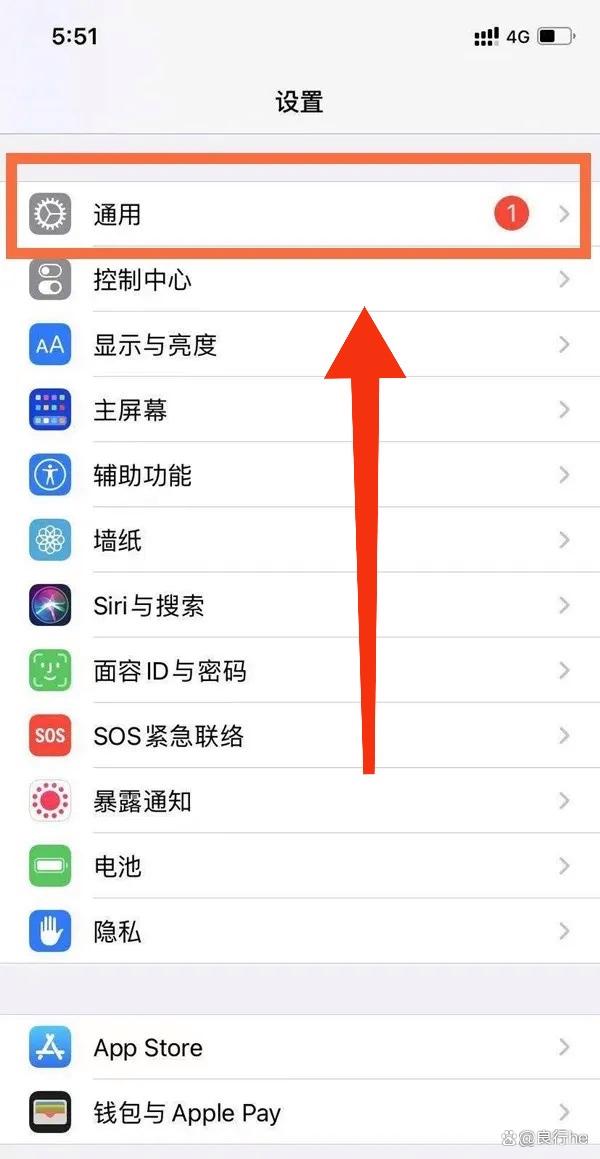Image resolution: width=600 pixels, height=1159 pixels.
Task: Go to 显示与亮度
Action: click(x=300, y=344)
